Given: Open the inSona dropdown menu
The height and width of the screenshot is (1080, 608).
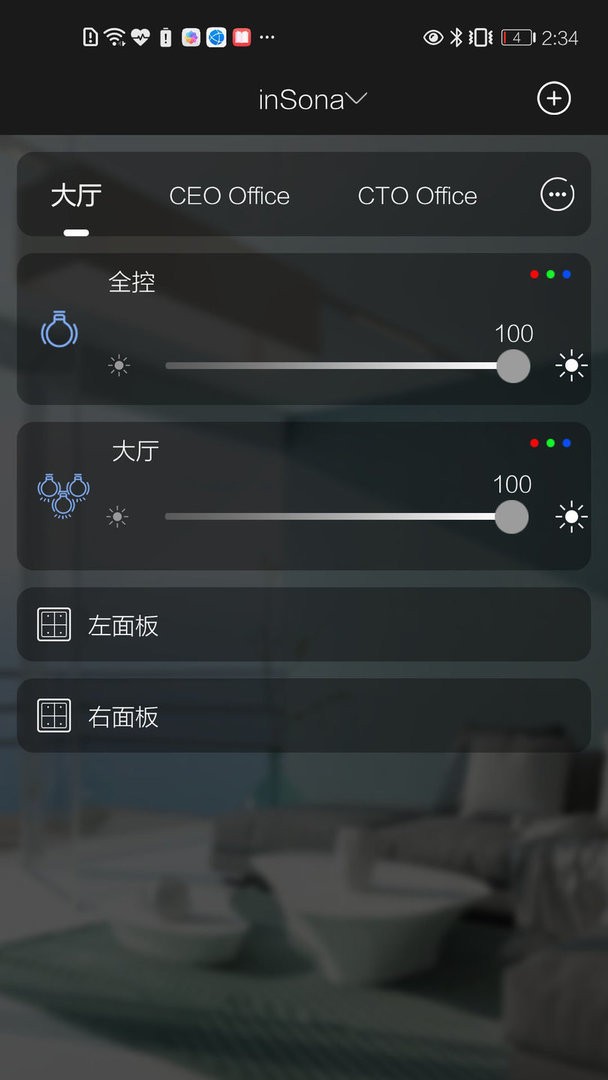Looking at the screenshot, I should tap(312, 99).
